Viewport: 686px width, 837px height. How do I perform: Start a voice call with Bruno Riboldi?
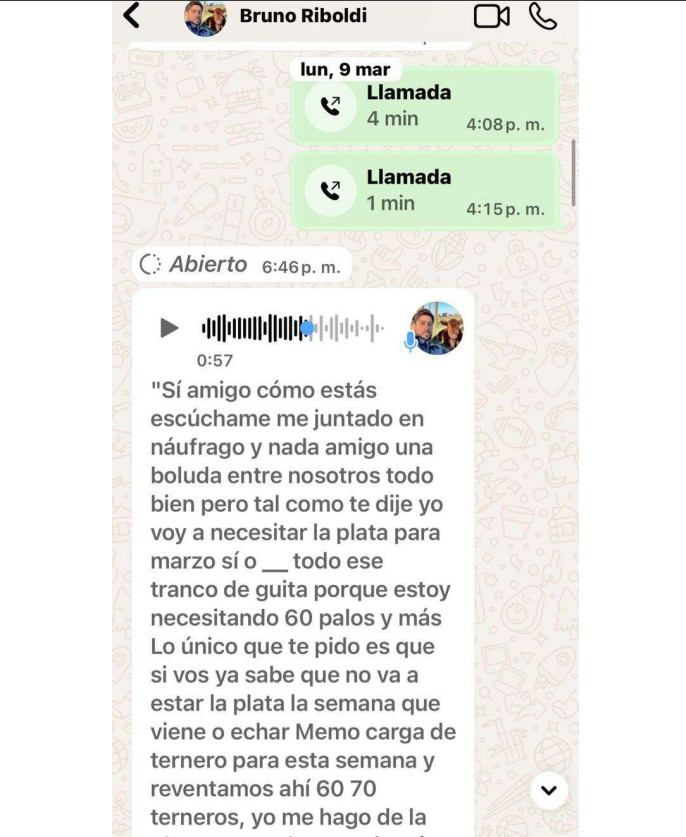(543, 16)
